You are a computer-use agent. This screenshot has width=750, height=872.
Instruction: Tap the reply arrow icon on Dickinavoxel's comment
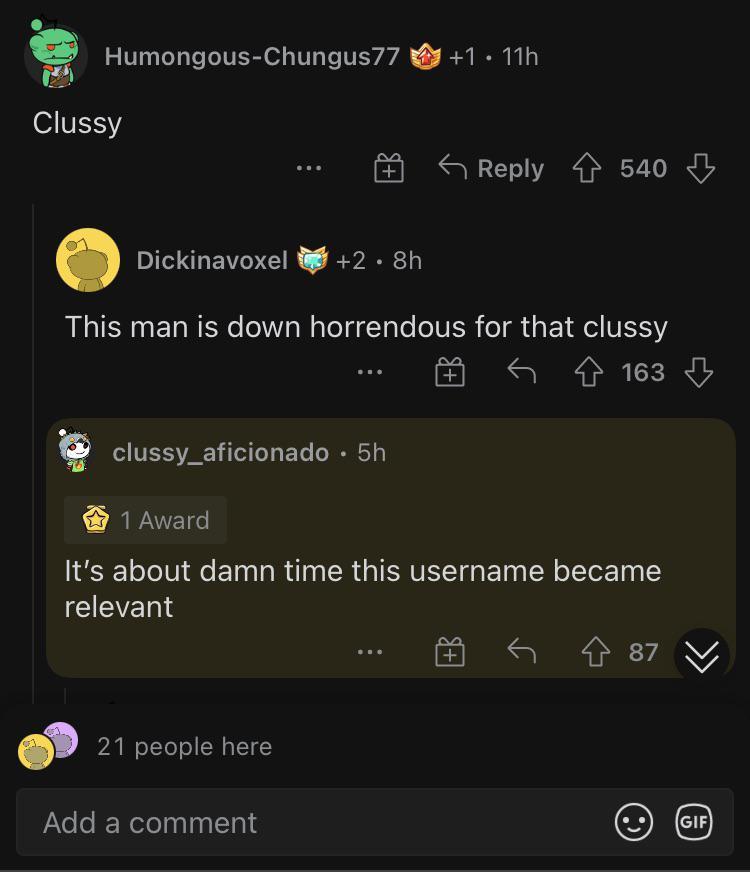(521, 372)
